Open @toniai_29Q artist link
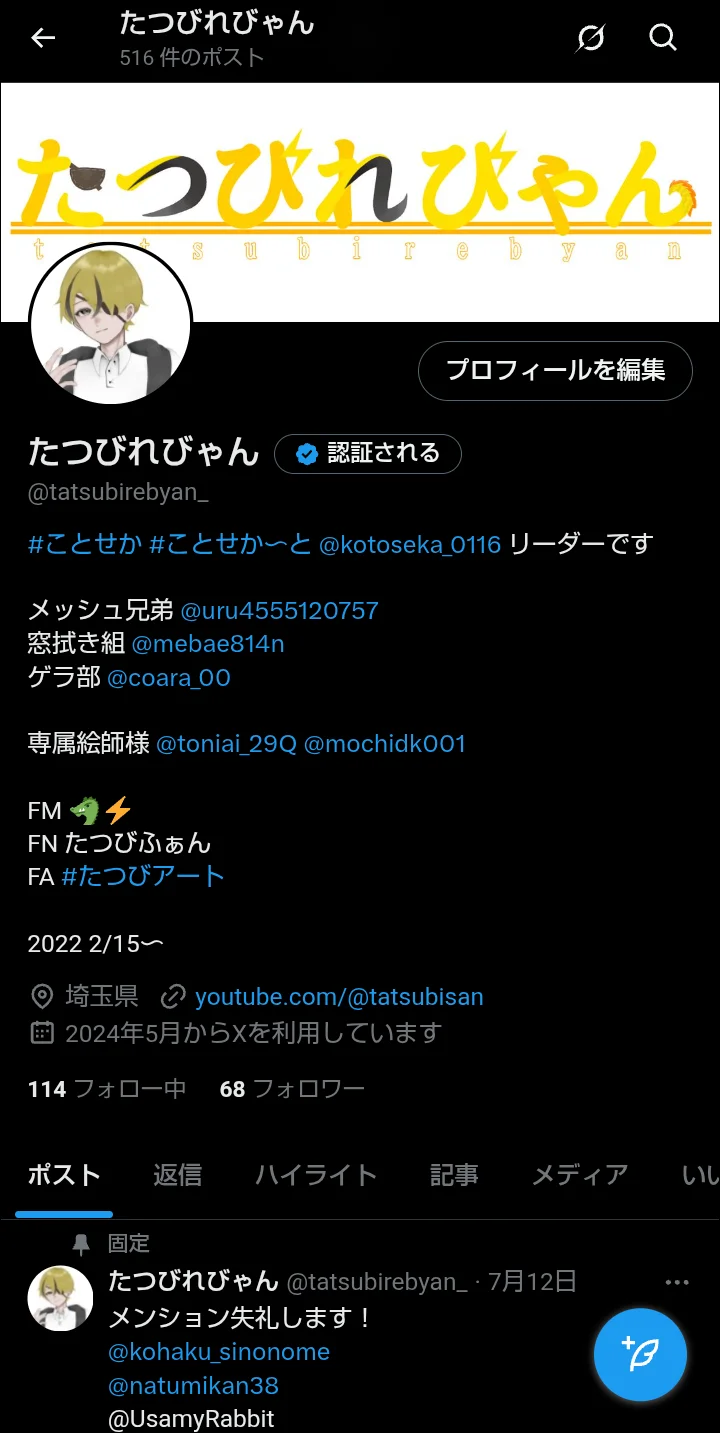 (x=226, y=744)
